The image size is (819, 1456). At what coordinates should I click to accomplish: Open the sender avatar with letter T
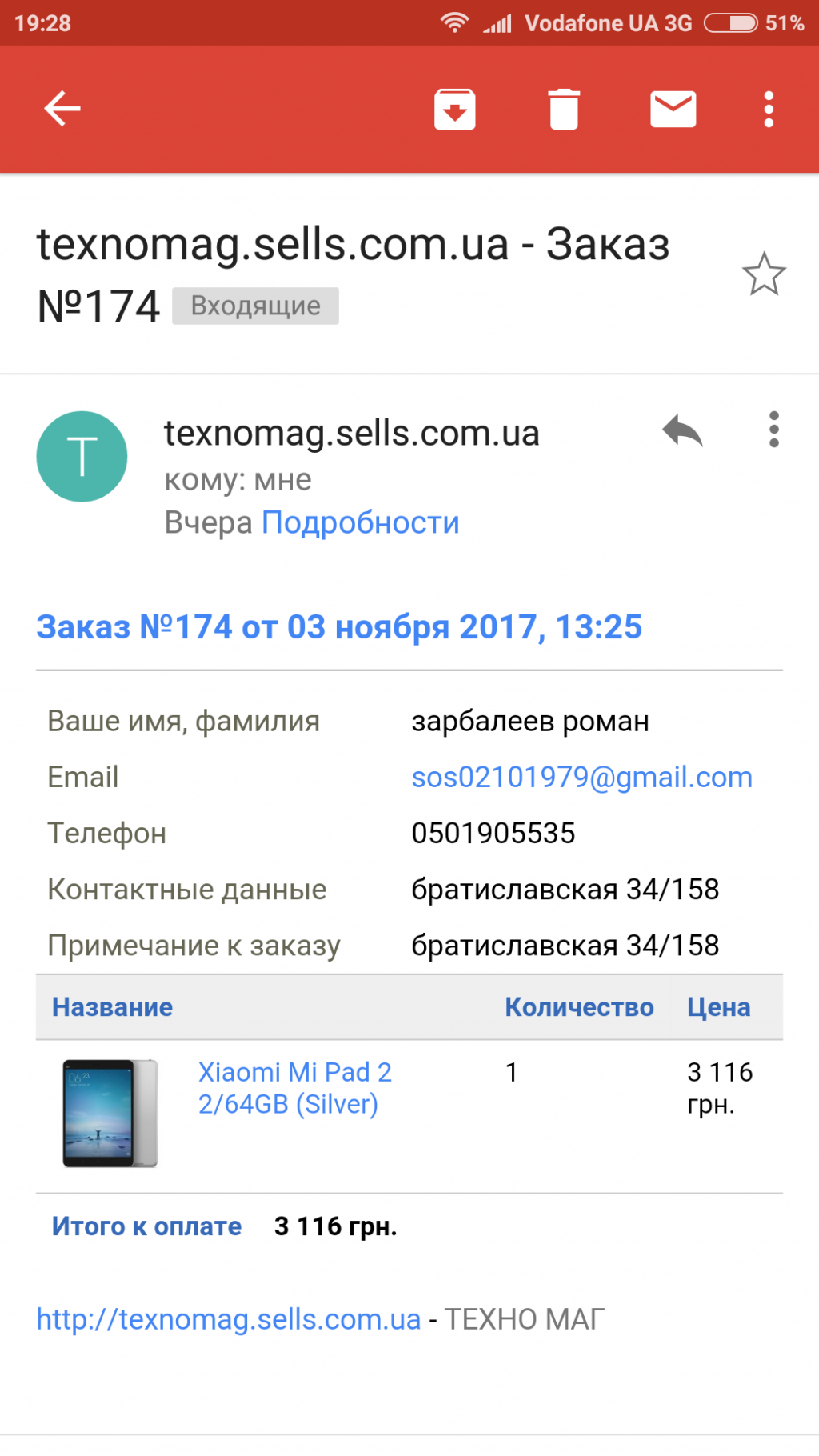[82, 457]
